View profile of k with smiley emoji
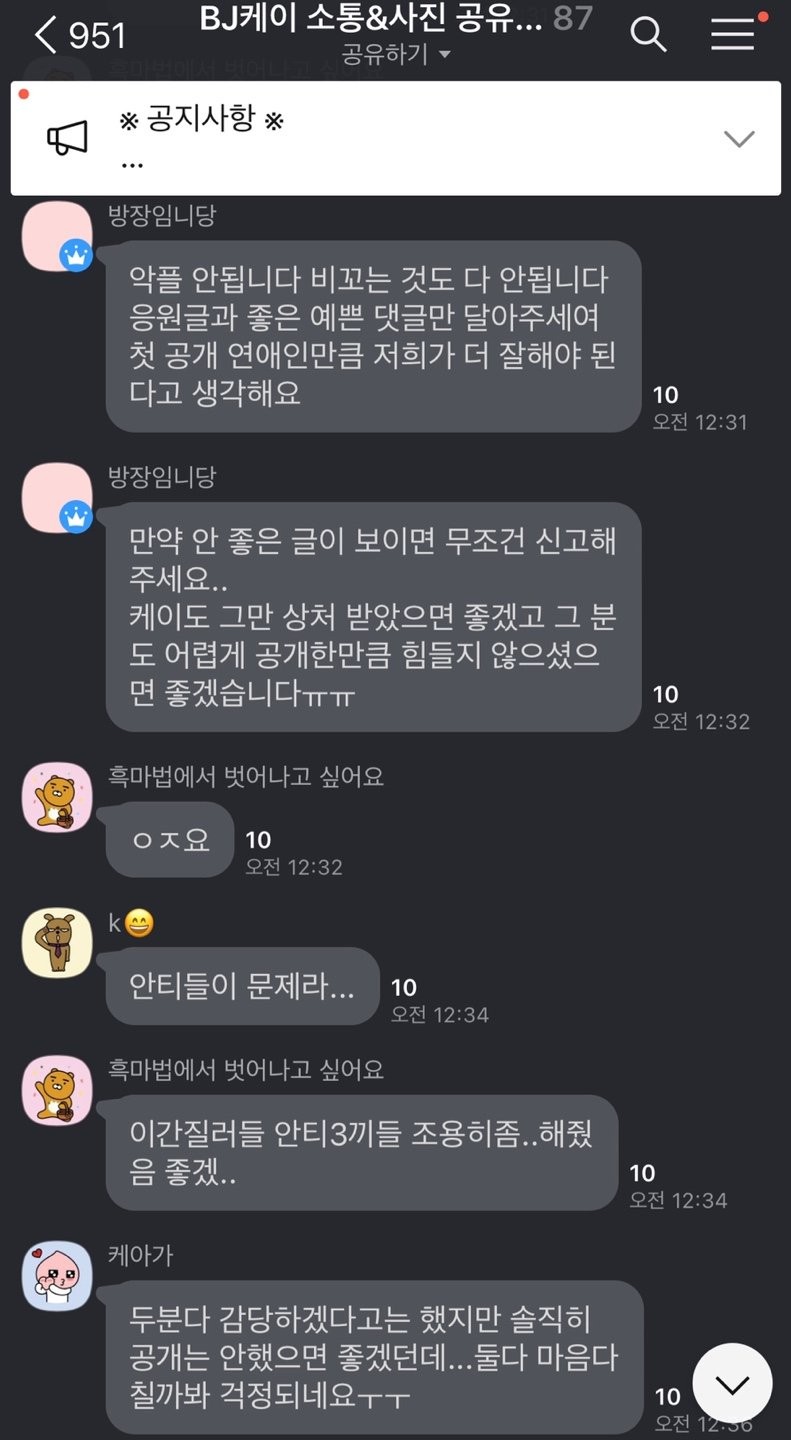Image resolution: width=791 pixels, height=1440 pixels. pos(57,943)
